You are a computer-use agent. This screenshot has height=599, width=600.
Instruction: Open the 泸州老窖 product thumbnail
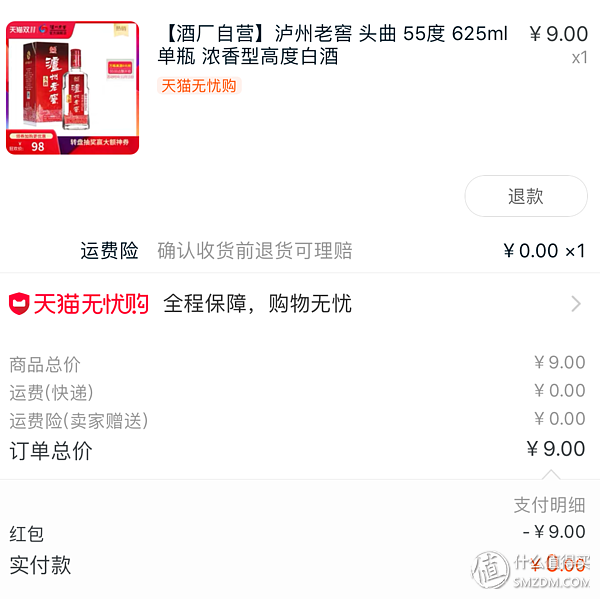[72, 88]
